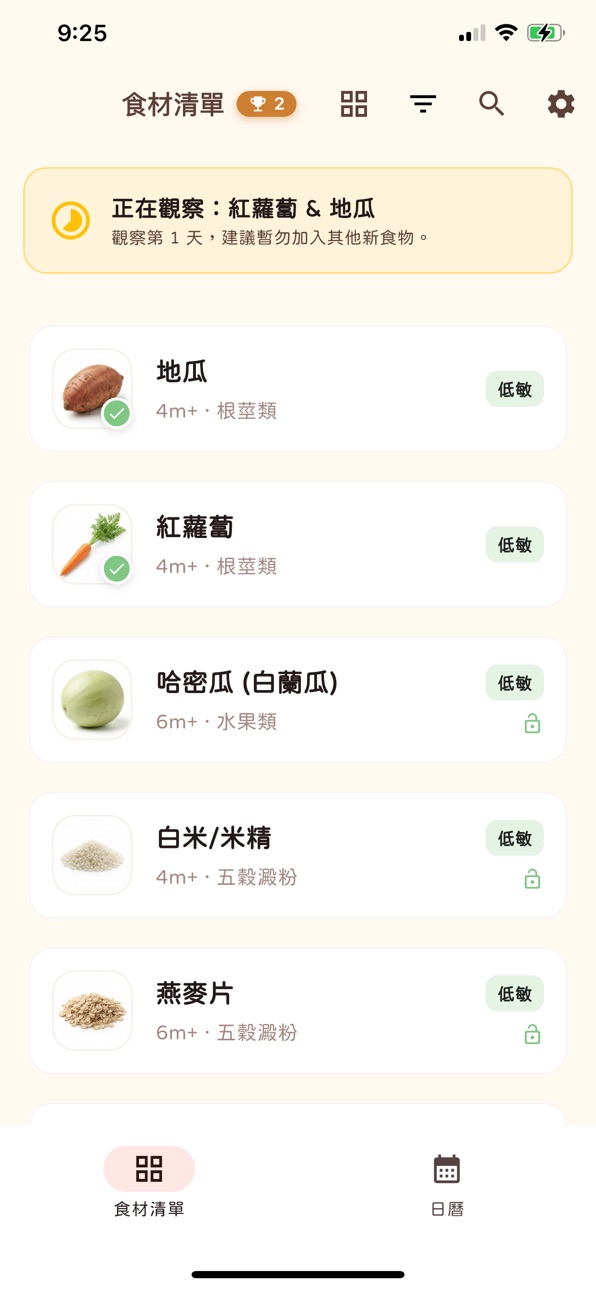Open the trophy badge showing 2
The height and width of the screenshot is (1290, 596).
pos(266,104)
